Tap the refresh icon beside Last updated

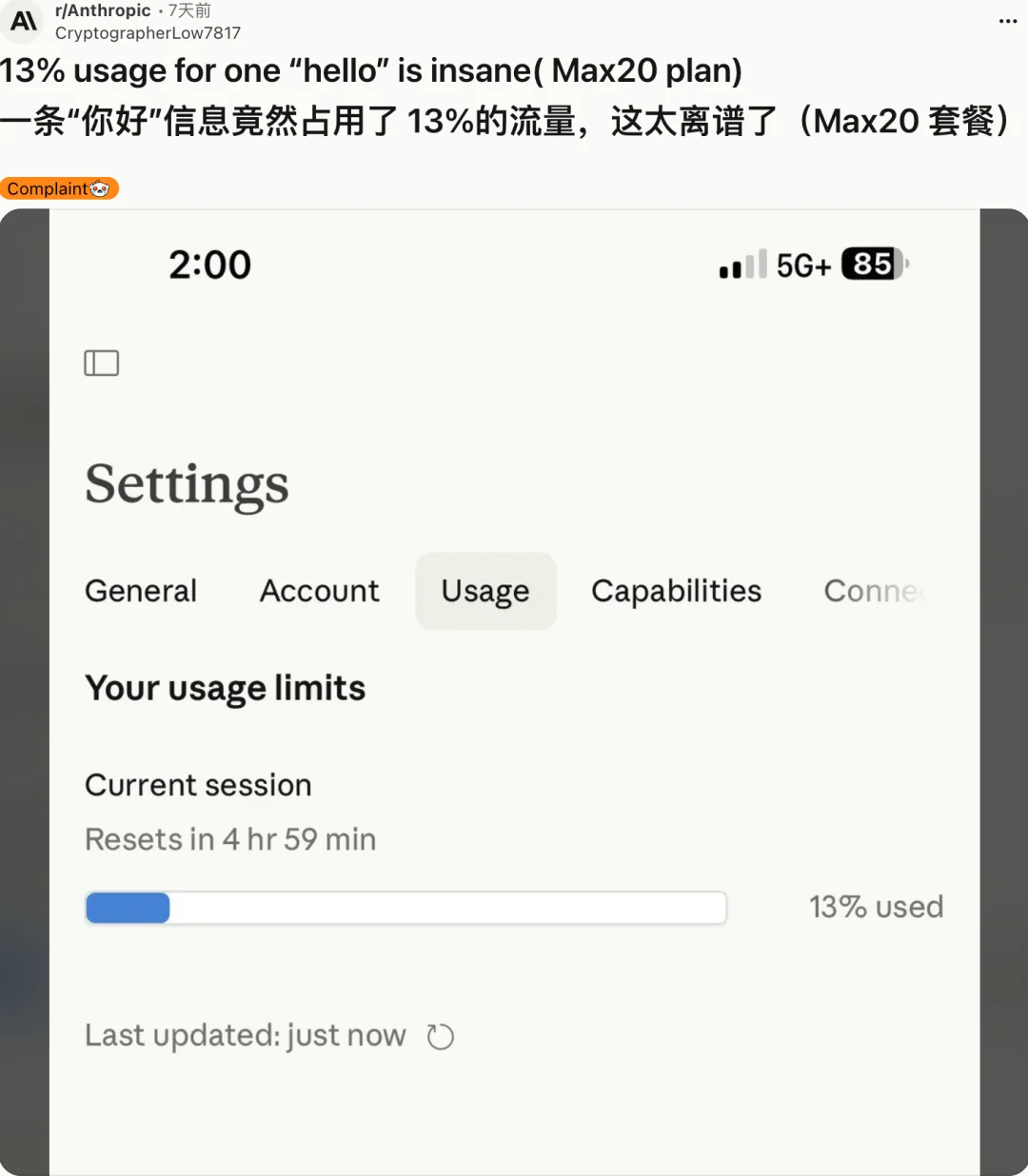[440, 1036]
